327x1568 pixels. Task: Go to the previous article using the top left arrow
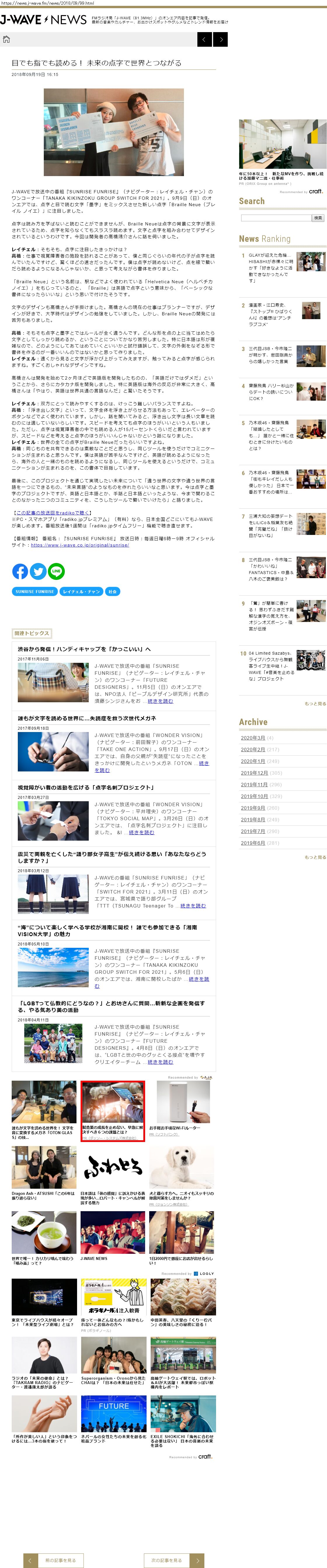click(205, 40)
